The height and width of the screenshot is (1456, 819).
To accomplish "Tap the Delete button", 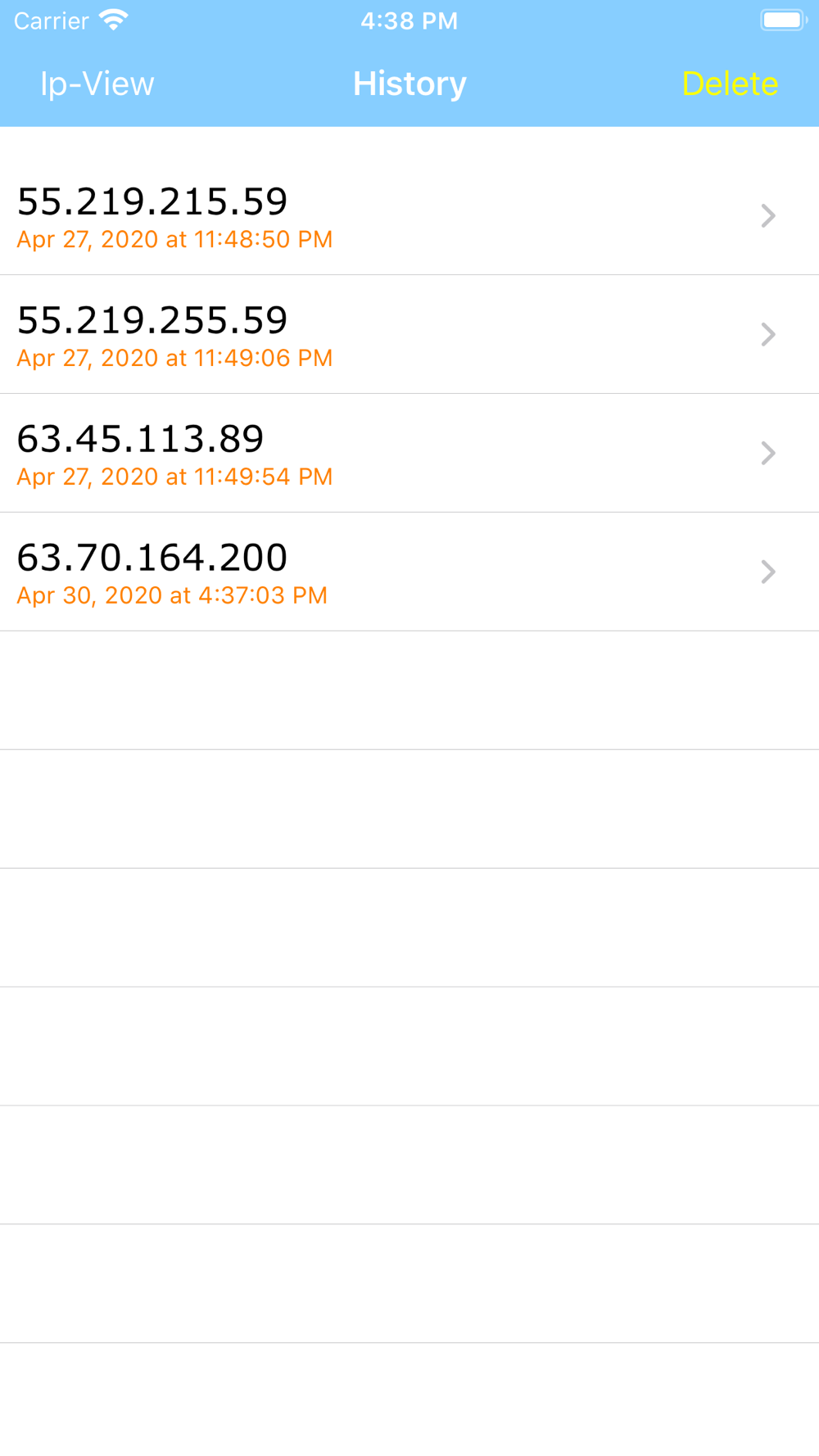I will [x=730, y=84].
